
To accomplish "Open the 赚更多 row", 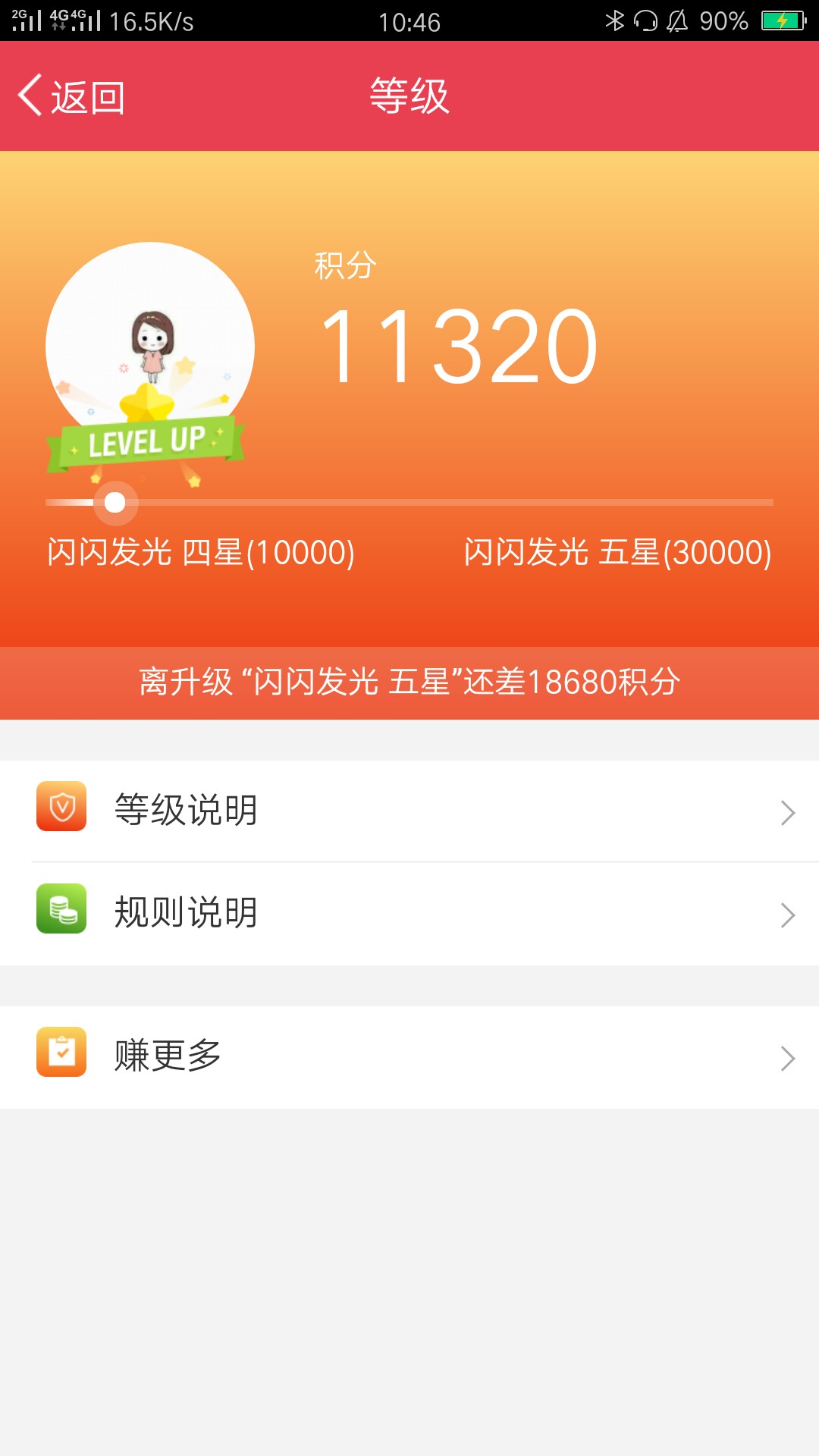I will coord(409,1057).
